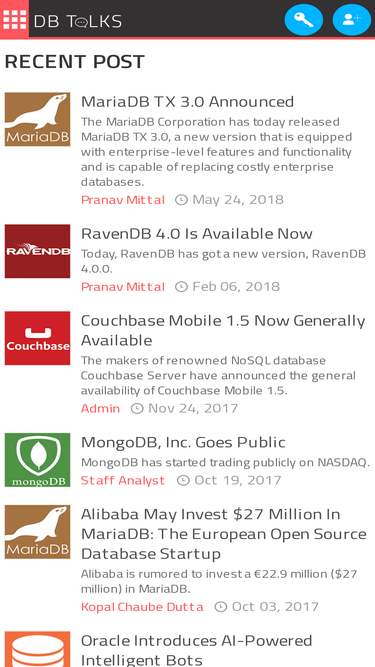Open Couchbase Mobile 1.5 article

[223, 331]
